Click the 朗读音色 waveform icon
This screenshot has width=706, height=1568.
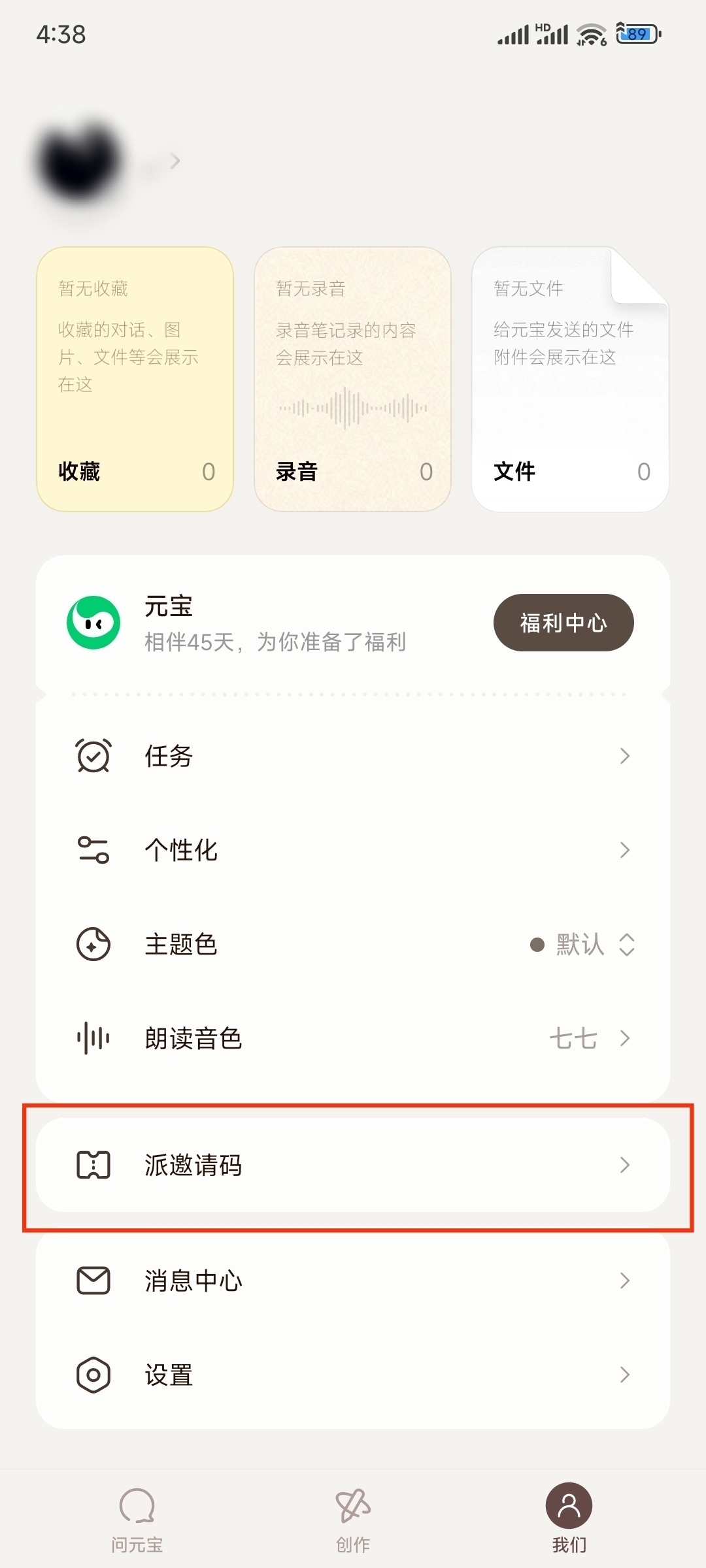tap(93, 1038)
